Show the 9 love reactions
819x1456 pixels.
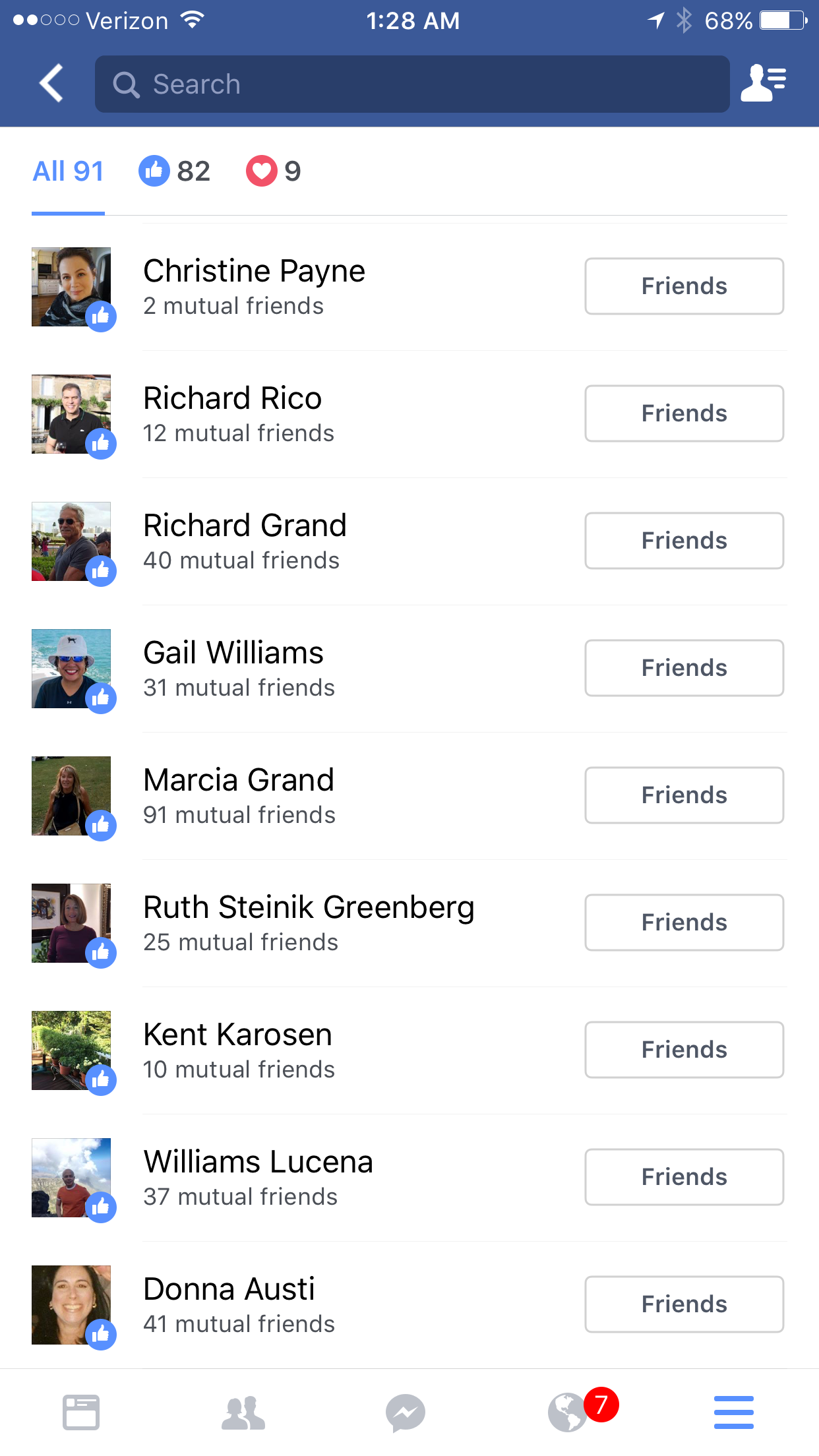point(274,171)
